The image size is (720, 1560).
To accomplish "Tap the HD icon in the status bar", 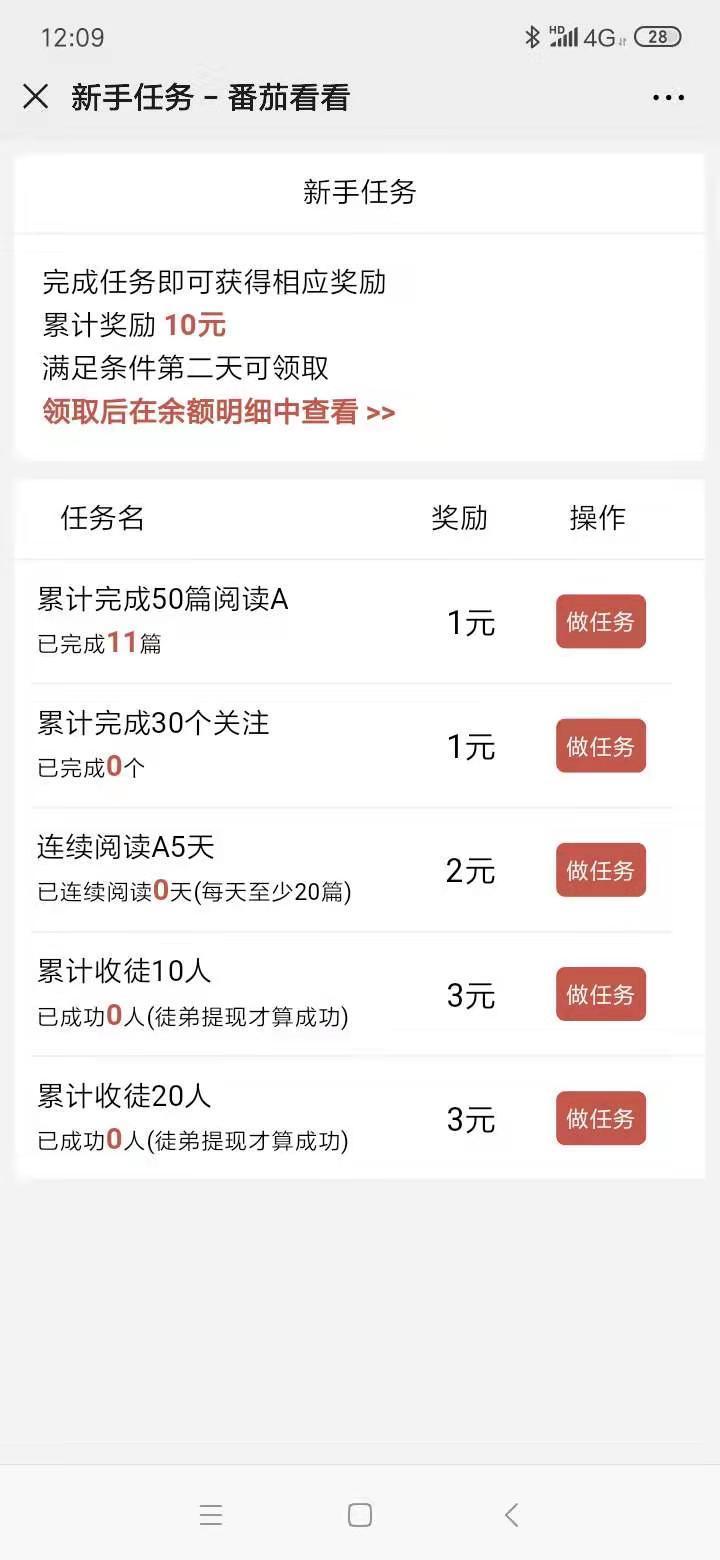I will point(554,28).
